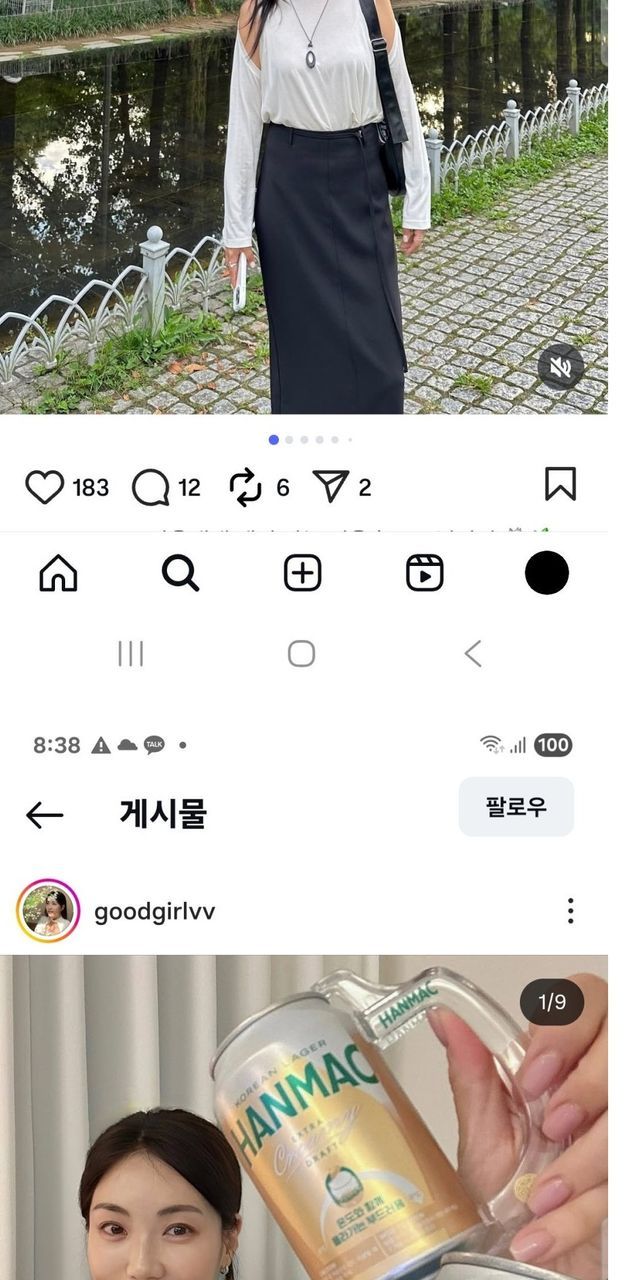Unmute the video sound
Screen dimensions: 640x1280
[x=561, y=367]
